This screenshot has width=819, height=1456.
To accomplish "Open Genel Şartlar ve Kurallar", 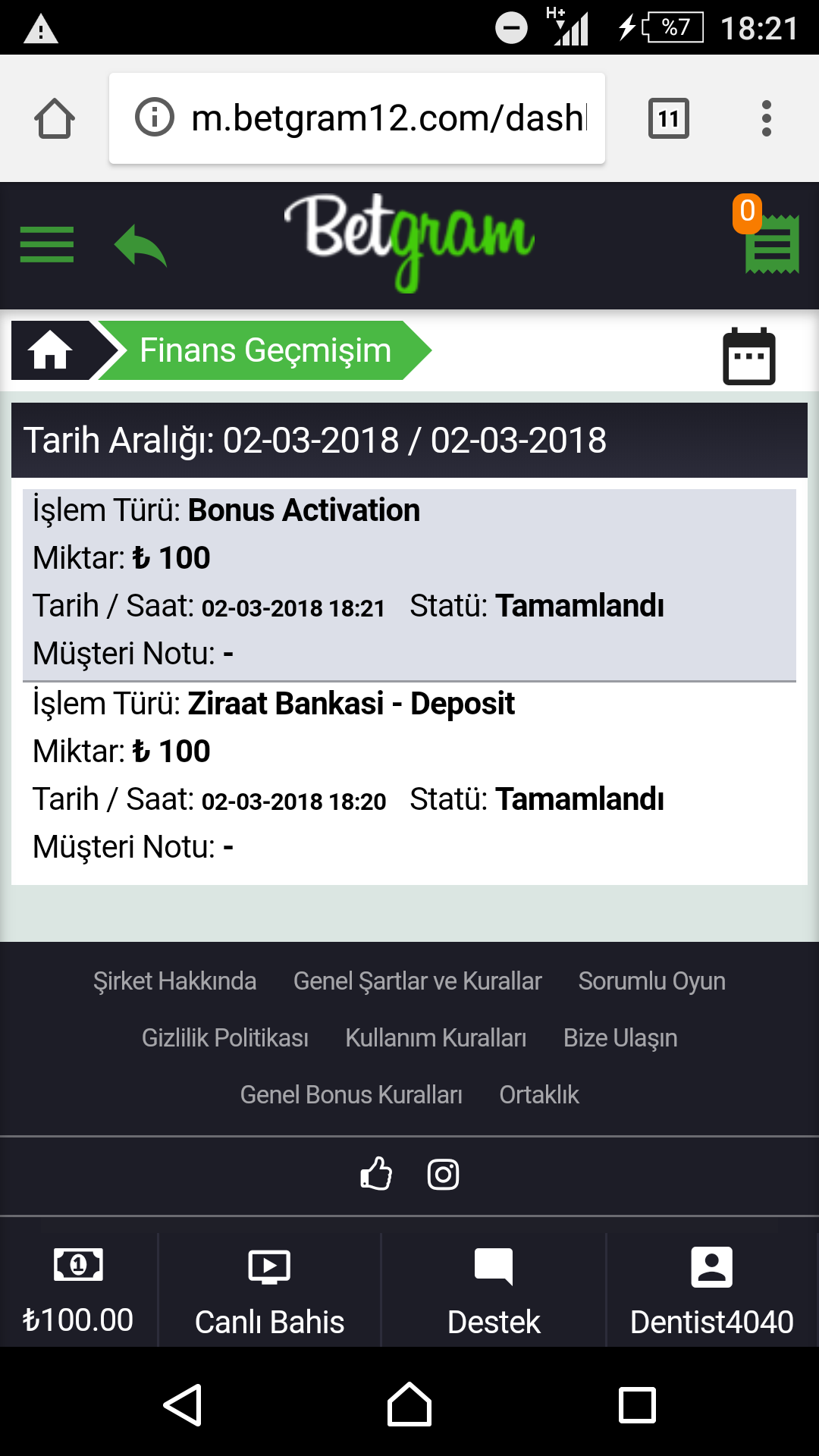I will pyautogui.click(x=418, y=981).
